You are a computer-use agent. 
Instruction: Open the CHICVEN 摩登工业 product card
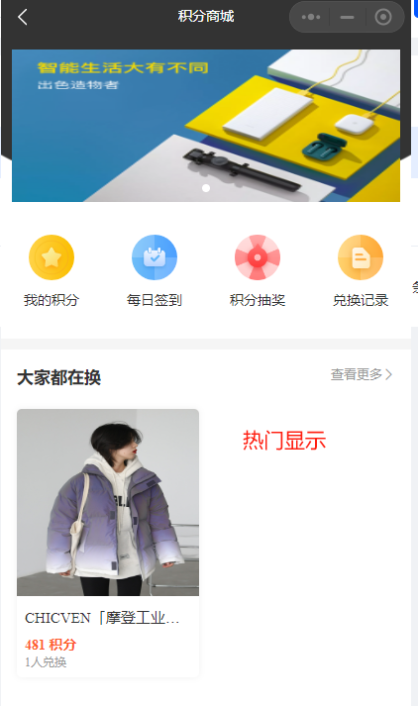108,543
